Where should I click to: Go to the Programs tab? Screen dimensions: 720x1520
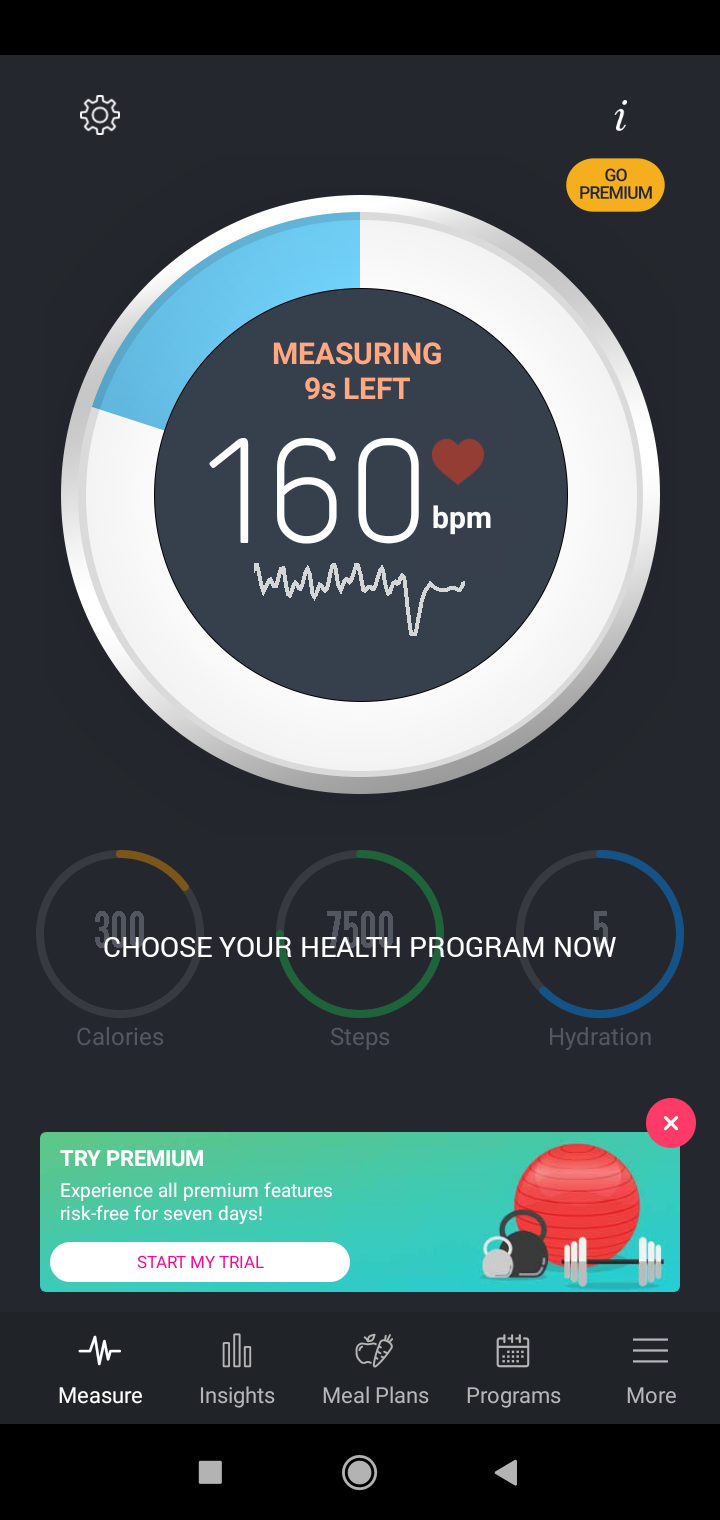(x=513, y=1370)
